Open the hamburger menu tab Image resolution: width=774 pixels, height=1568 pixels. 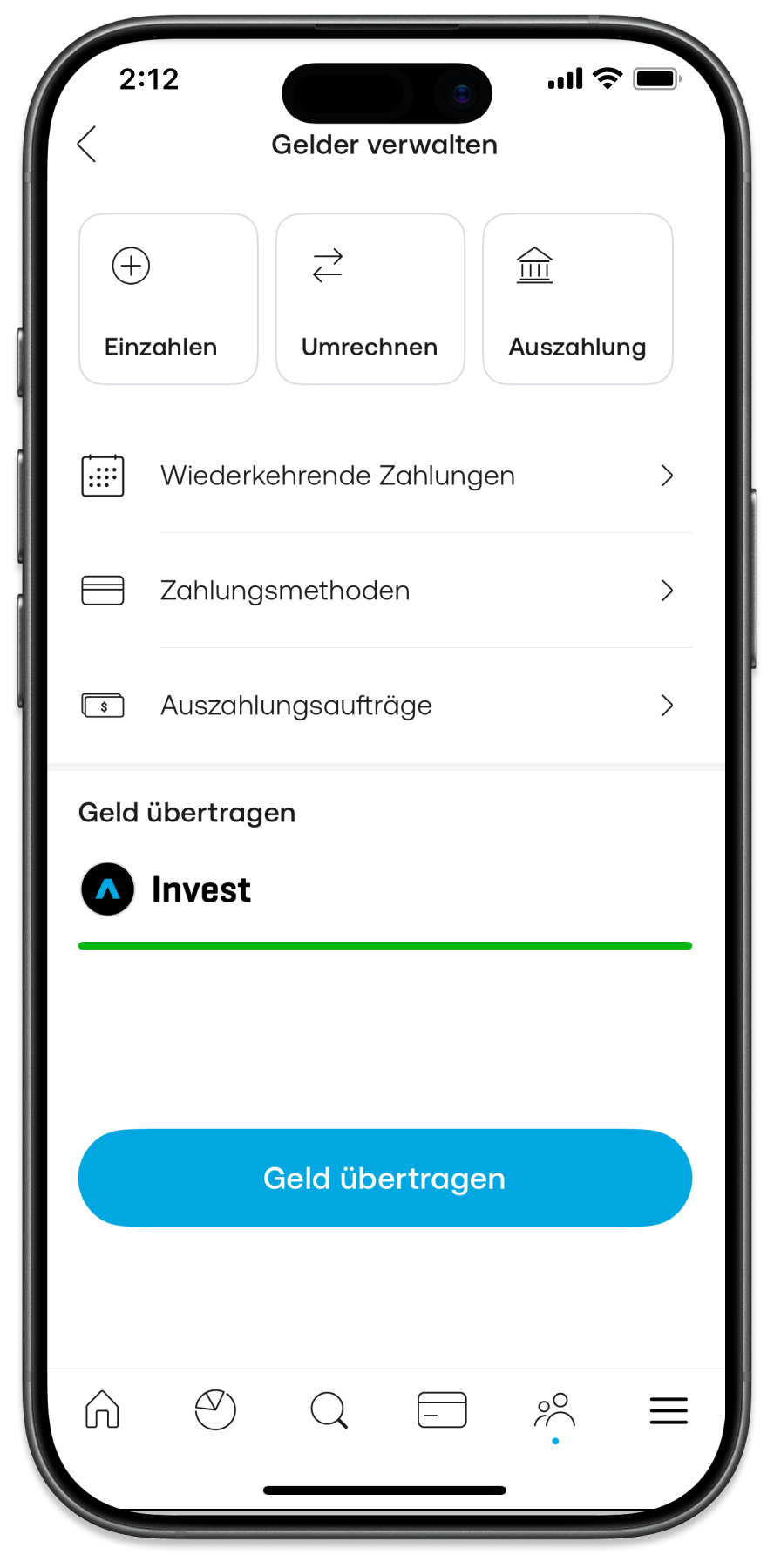click(x=669, y=1410)
